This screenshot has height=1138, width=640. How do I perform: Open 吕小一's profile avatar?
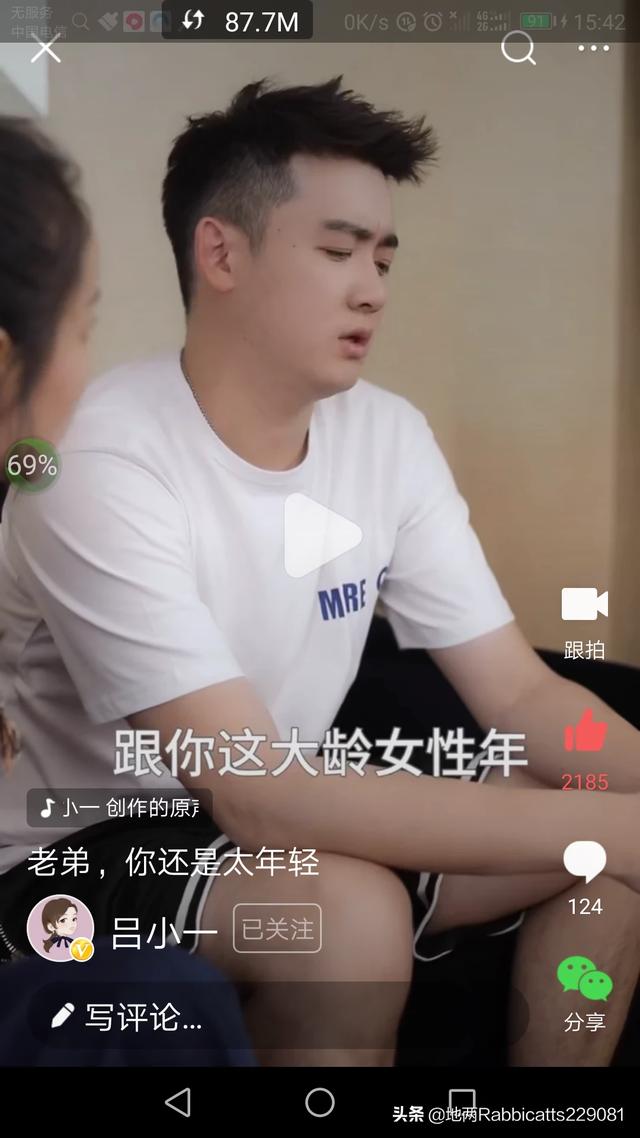coord(61,928)
